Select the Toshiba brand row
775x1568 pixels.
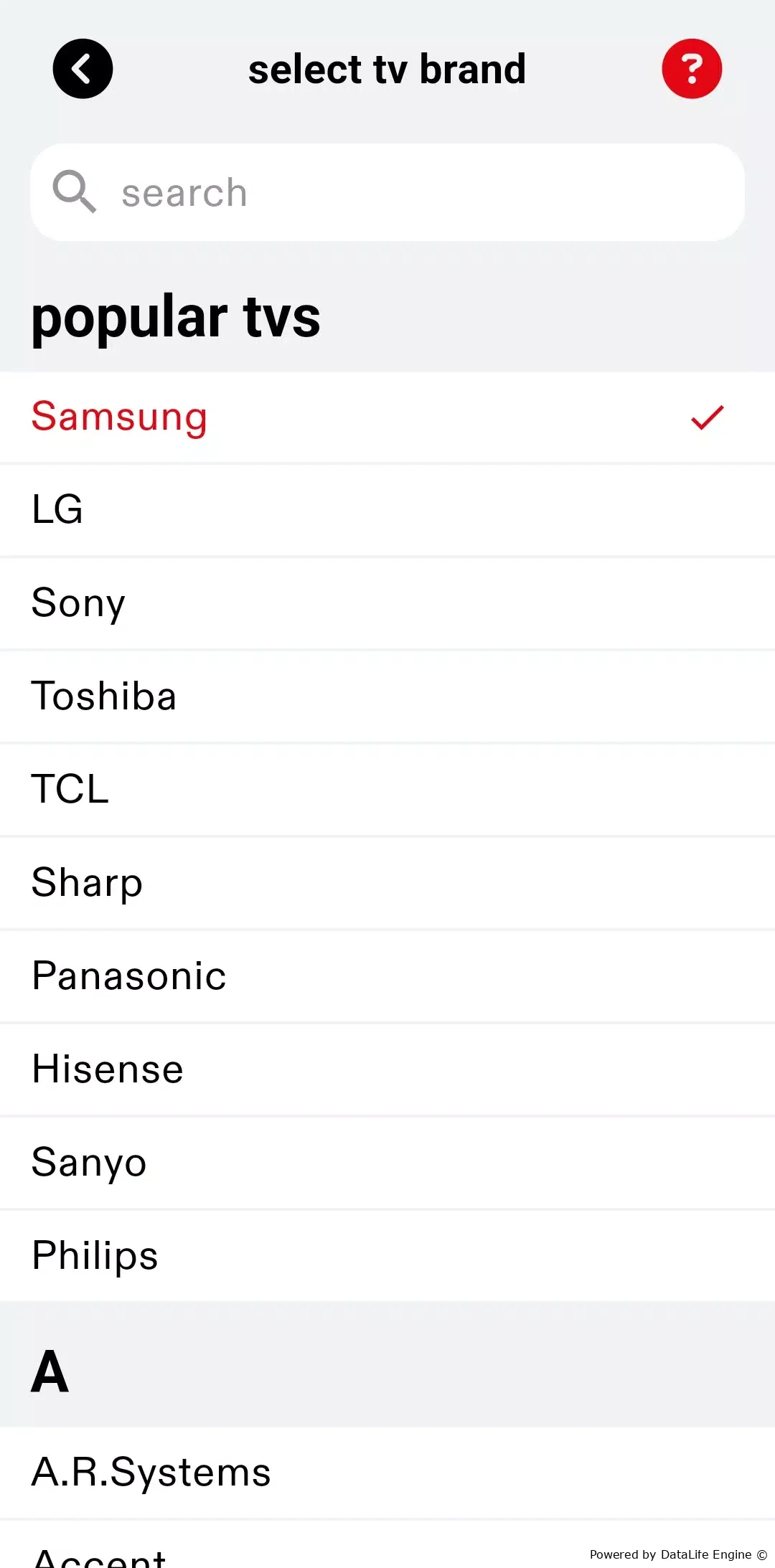[387, 697]
